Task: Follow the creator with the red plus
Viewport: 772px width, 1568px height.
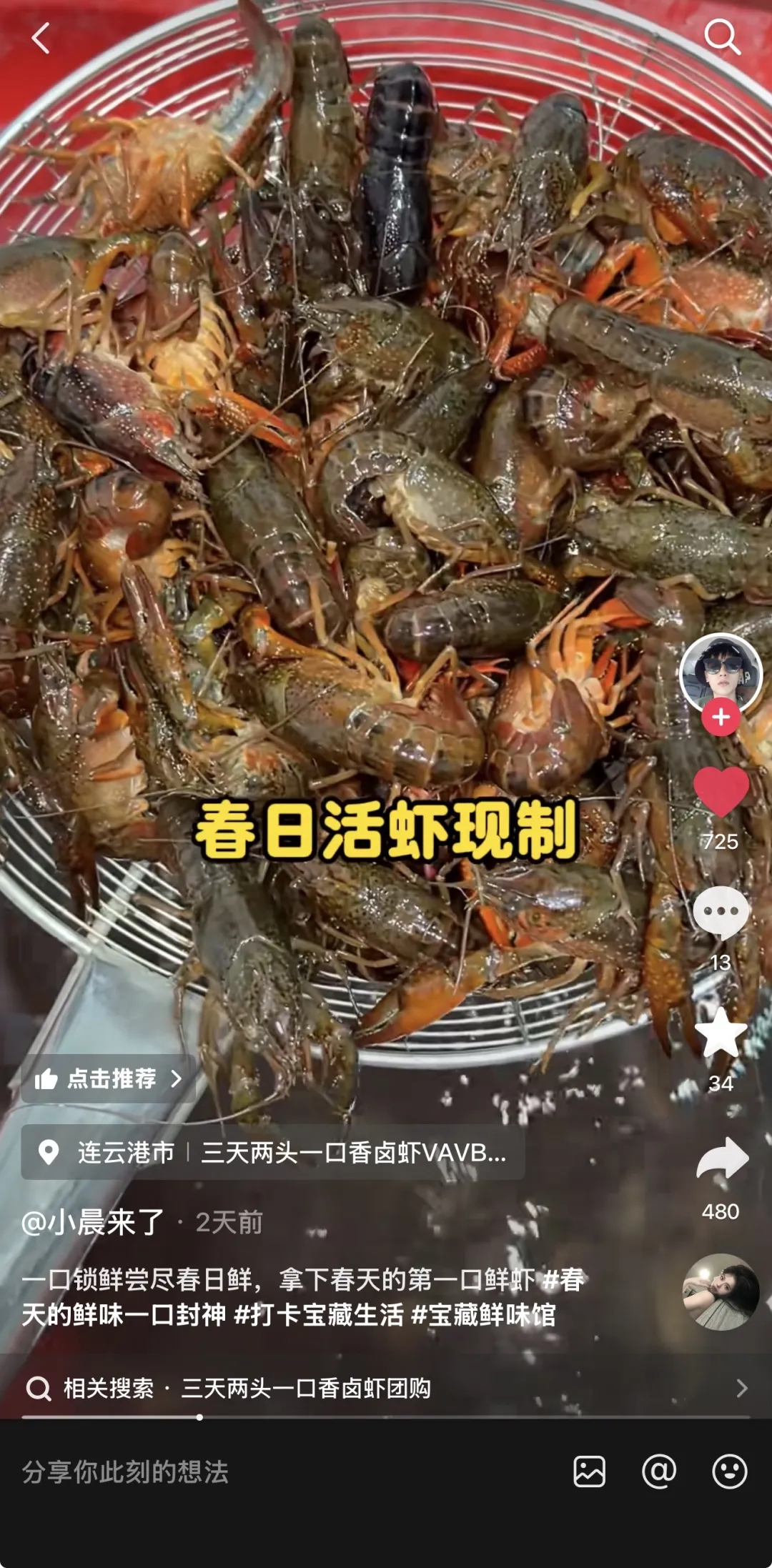Action: click(x=721, y=717)
